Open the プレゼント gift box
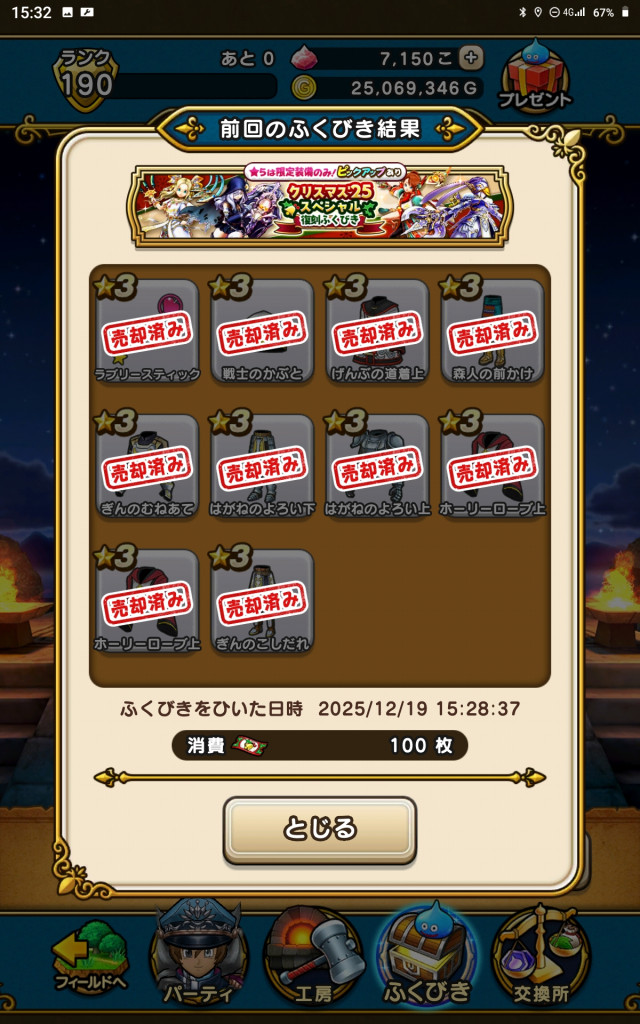Screen dimensions: 640x1024 (535, 78)
